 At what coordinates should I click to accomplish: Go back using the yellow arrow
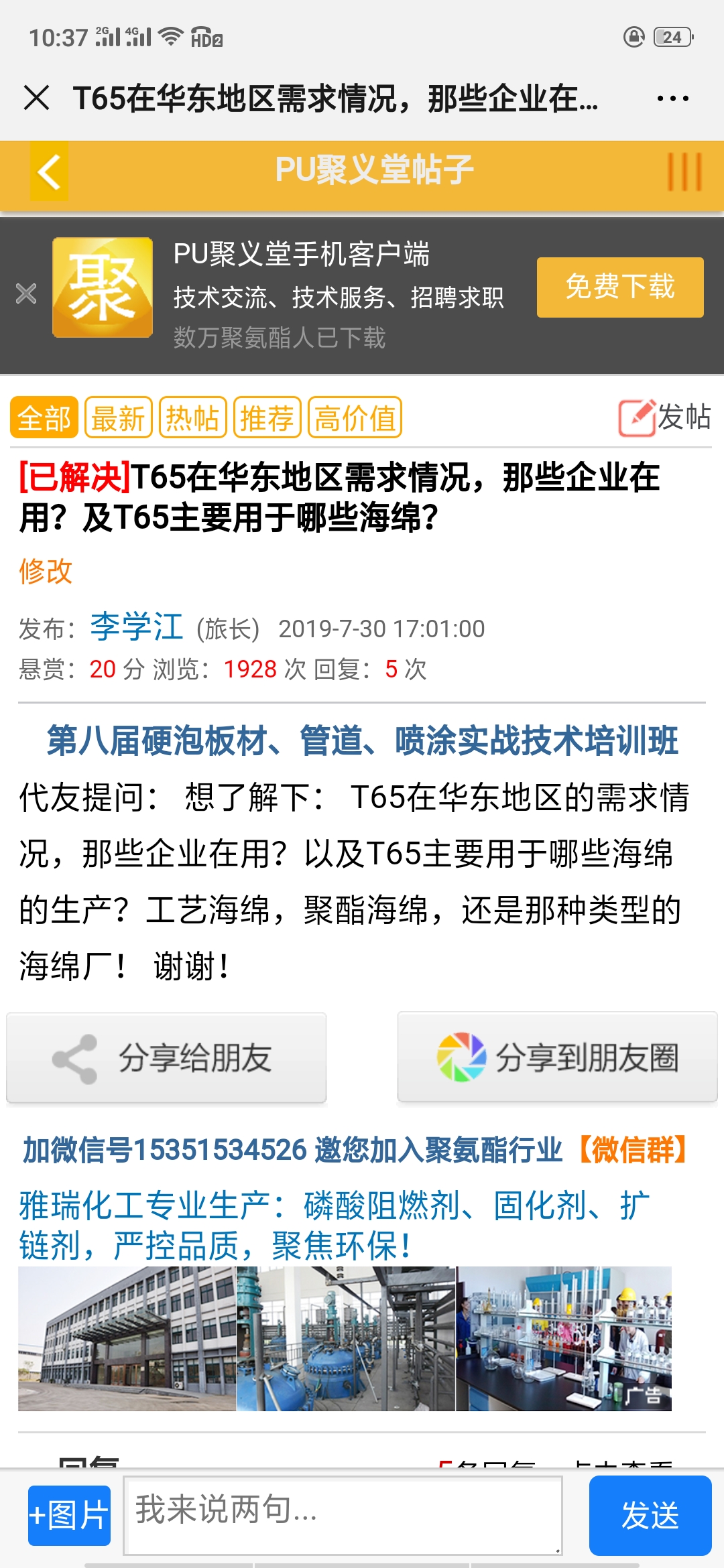pyautogui.click(x=49, y=172)
